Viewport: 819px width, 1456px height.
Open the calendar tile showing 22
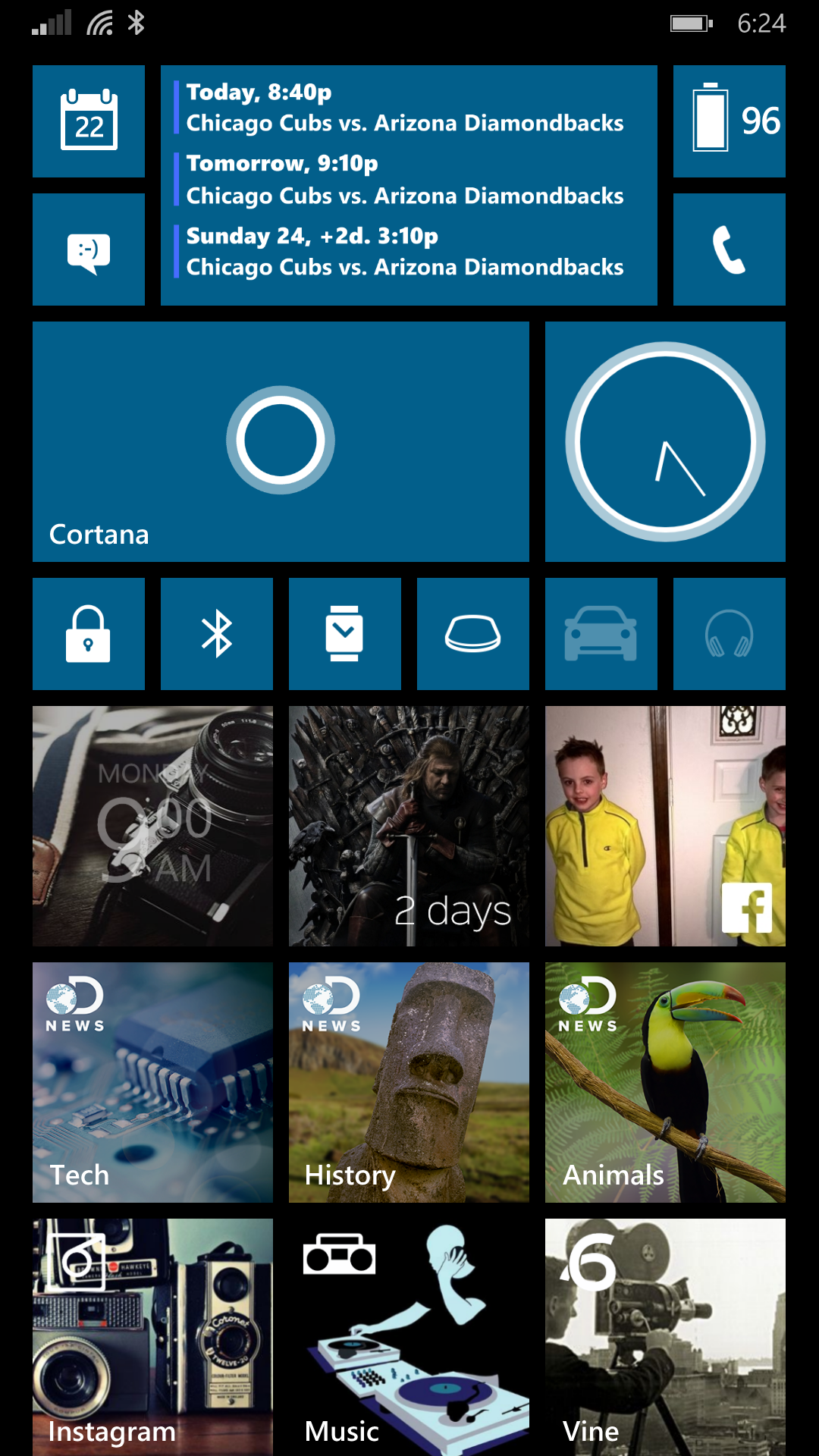pyautogui.click(x=89, y=121)
